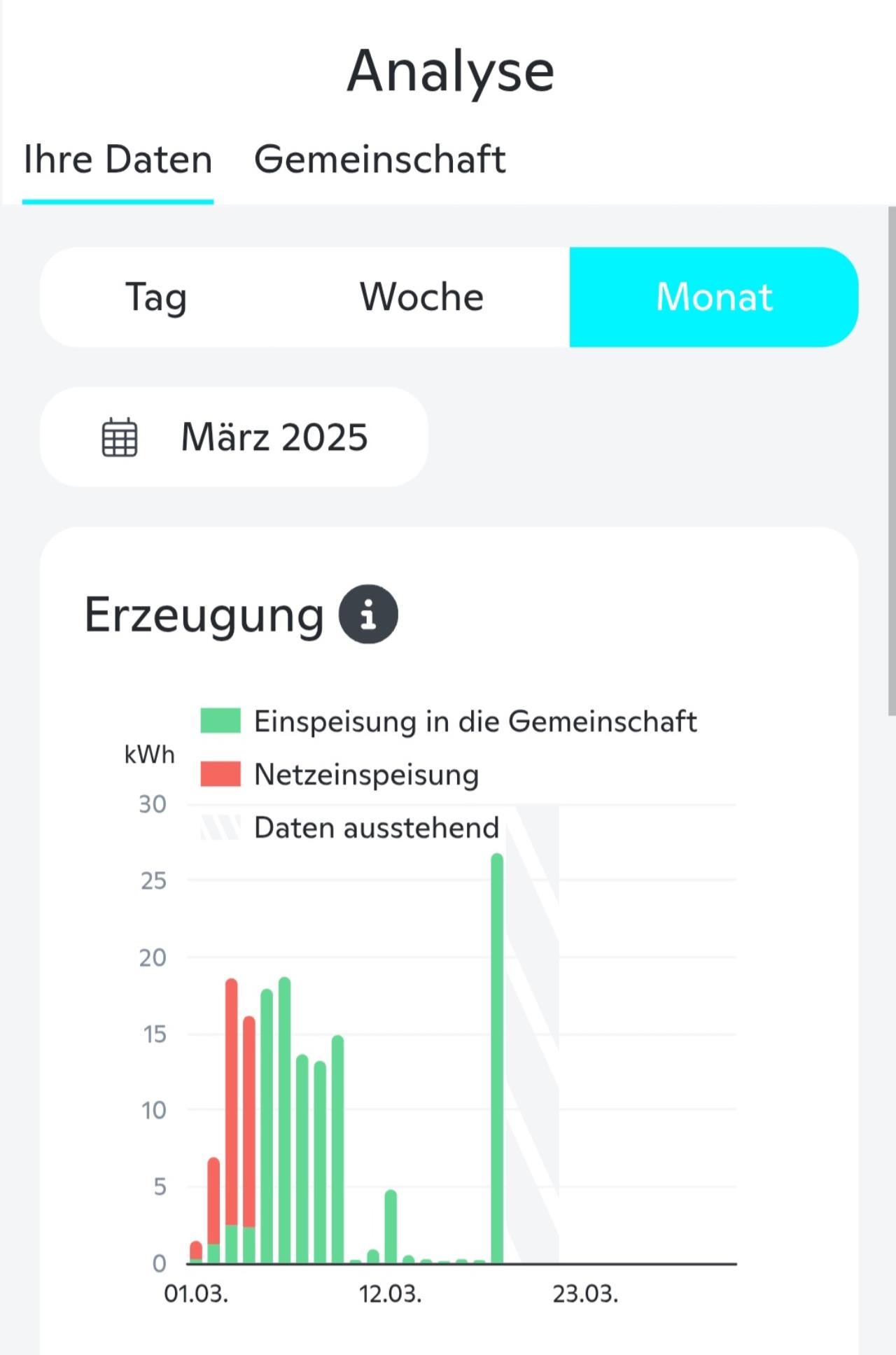Select the Ihre Daten tab
Viewport: 896px width, 1355px height.
point(118,160)
